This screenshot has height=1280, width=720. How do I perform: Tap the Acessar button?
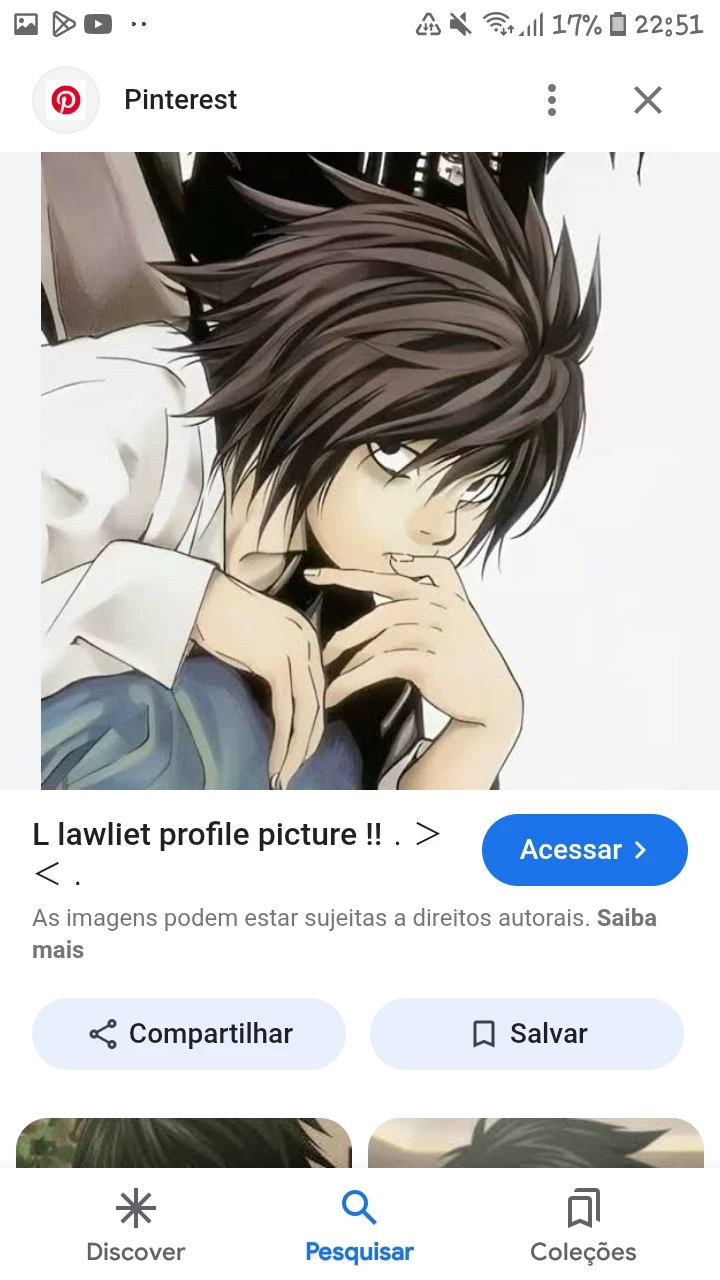[584, 850]
